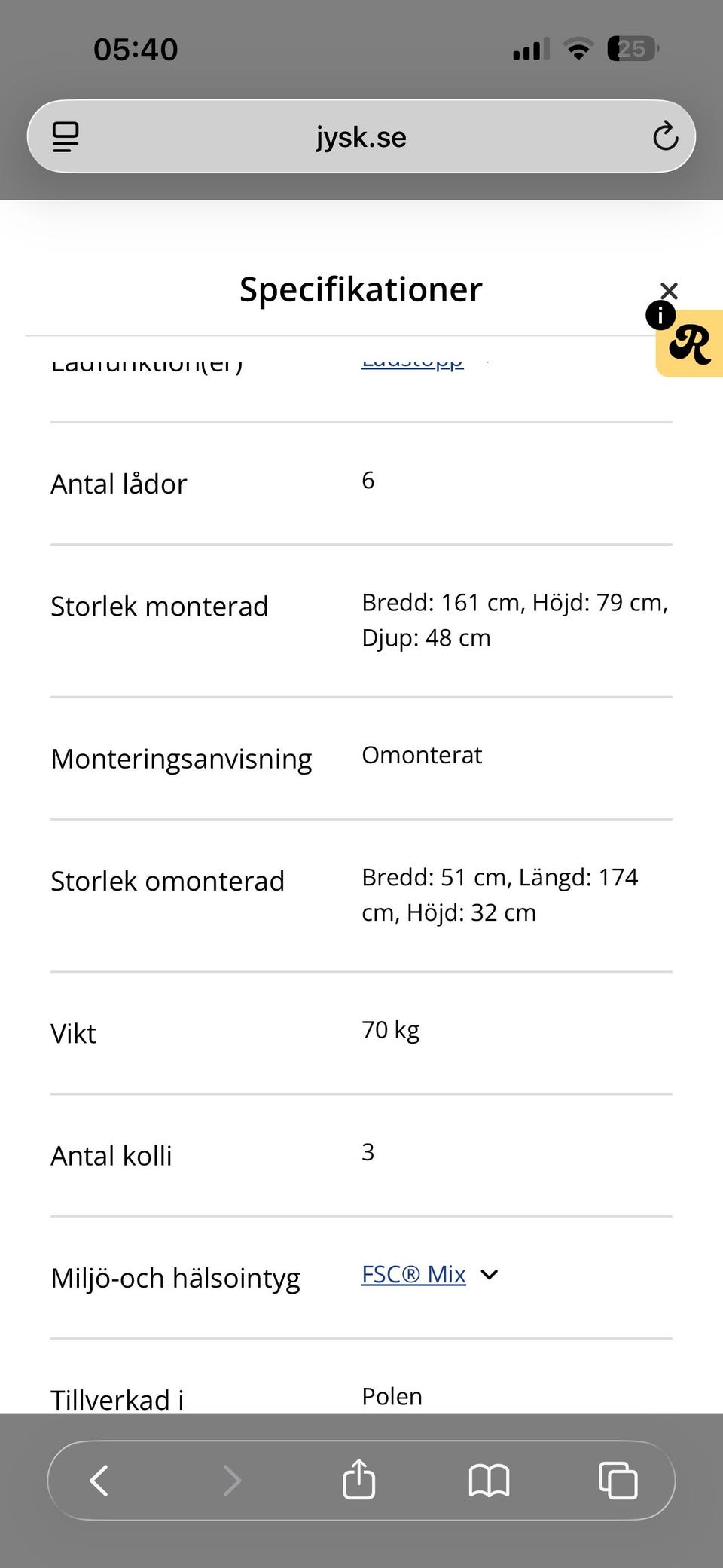
Task: Open the FSC® Mix link
Action: point(413,1274)
